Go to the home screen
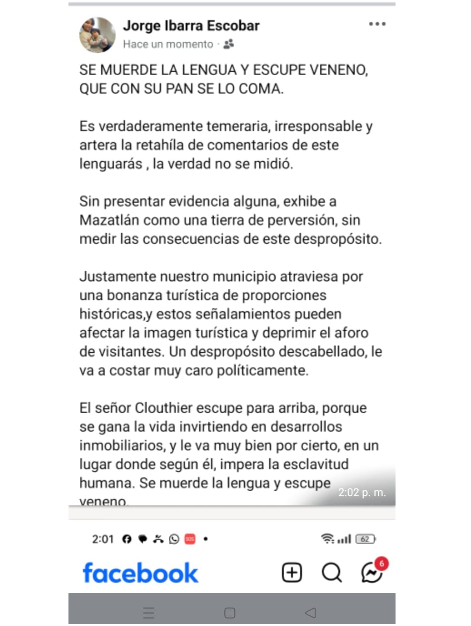 pos(230,612)
